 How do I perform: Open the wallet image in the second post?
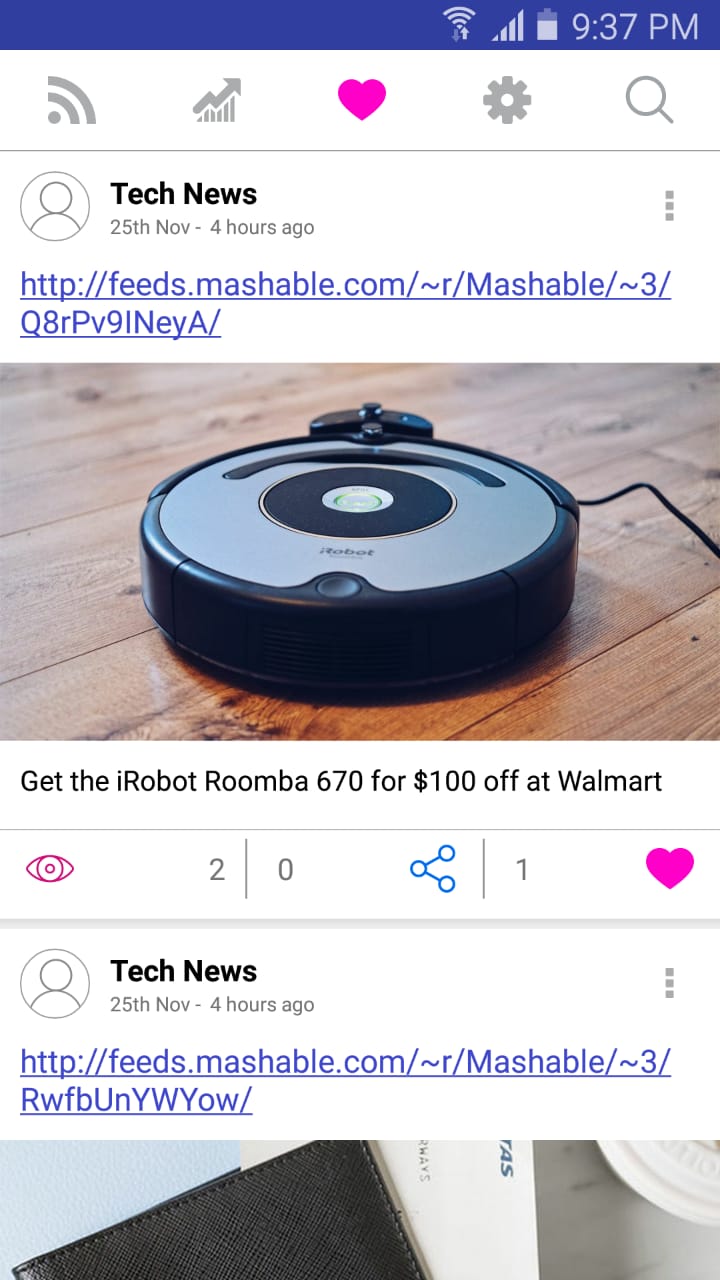pos(360,1210)
